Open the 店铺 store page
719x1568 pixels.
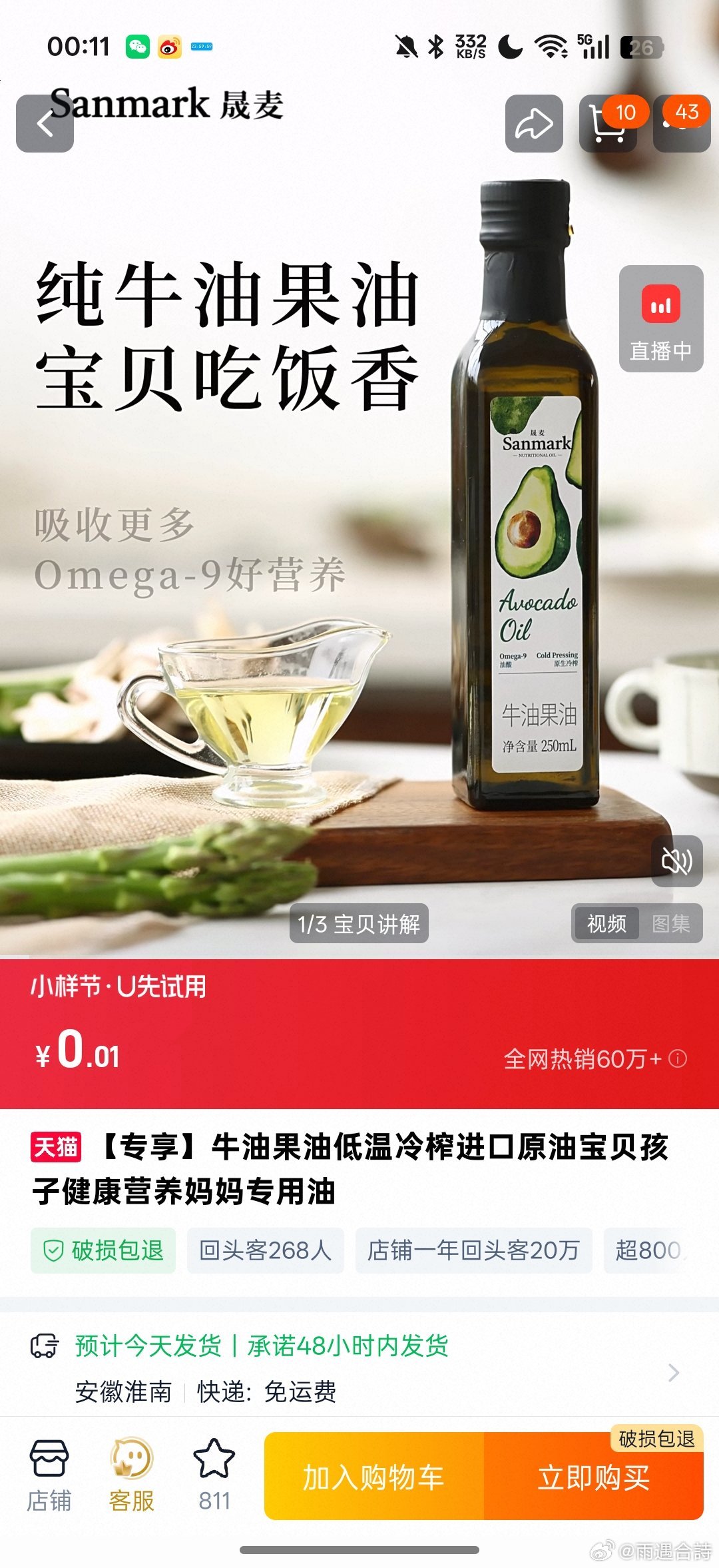(x=49, y=1475)
